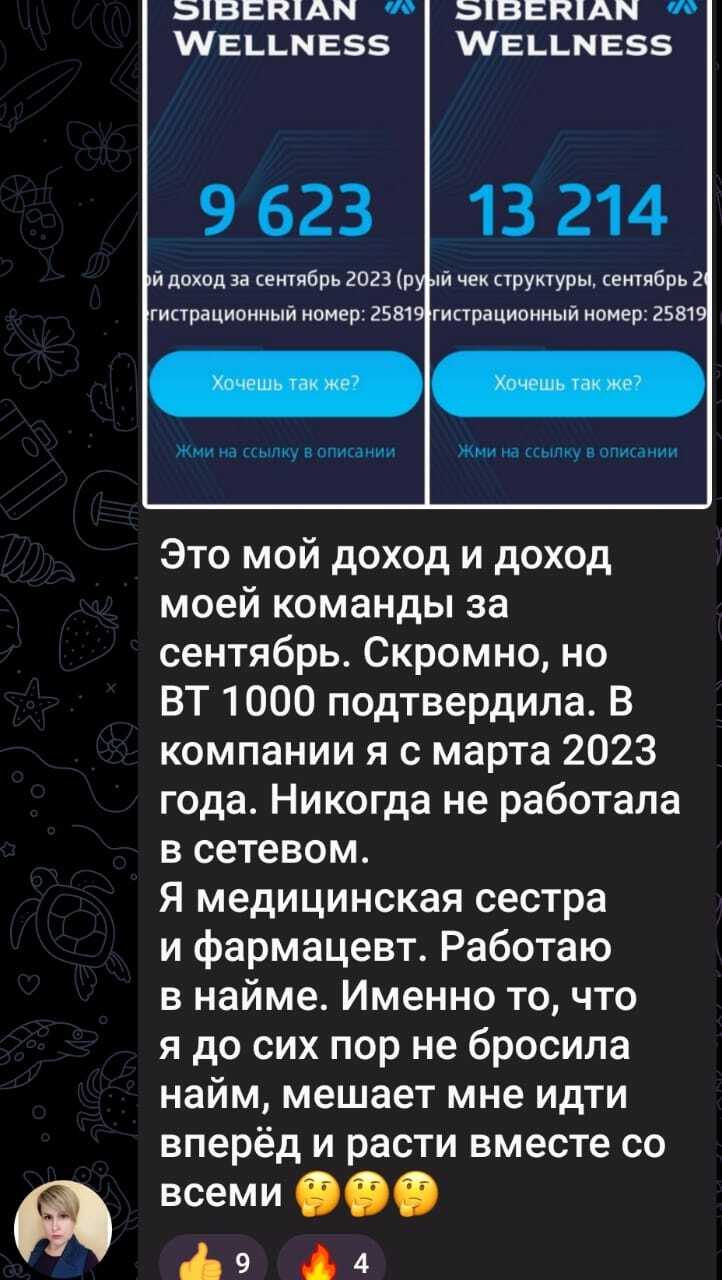Open the left image showing 9 623
Viewport: 722px width, 1280px height.
pos(285,250)
